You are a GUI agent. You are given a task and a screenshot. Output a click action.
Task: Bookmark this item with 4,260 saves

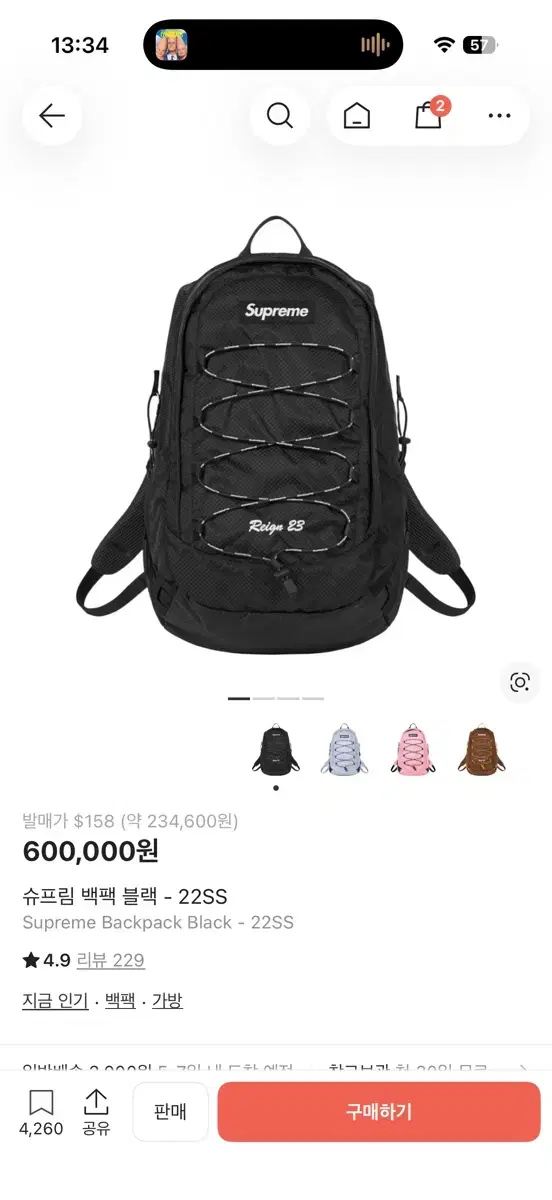pyautogui.click(x=41, y=1113)
